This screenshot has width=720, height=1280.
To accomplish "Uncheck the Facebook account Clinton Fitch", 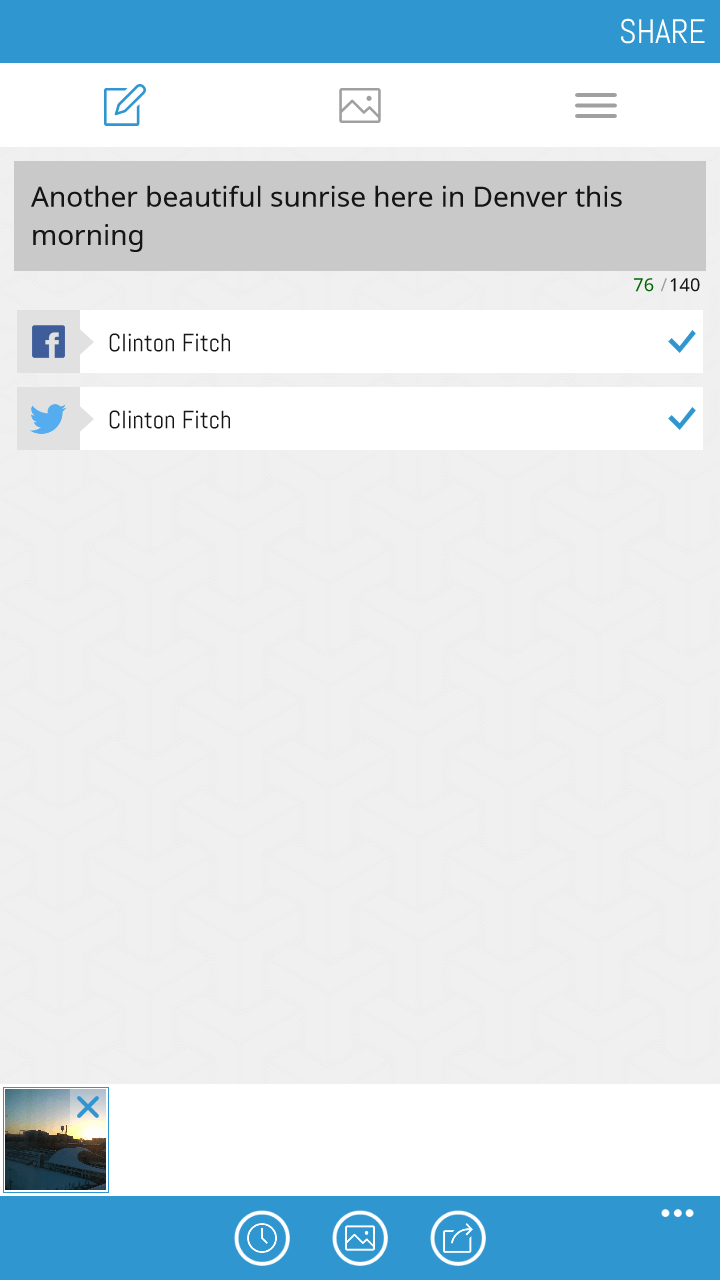I will (x=360, y=342).
